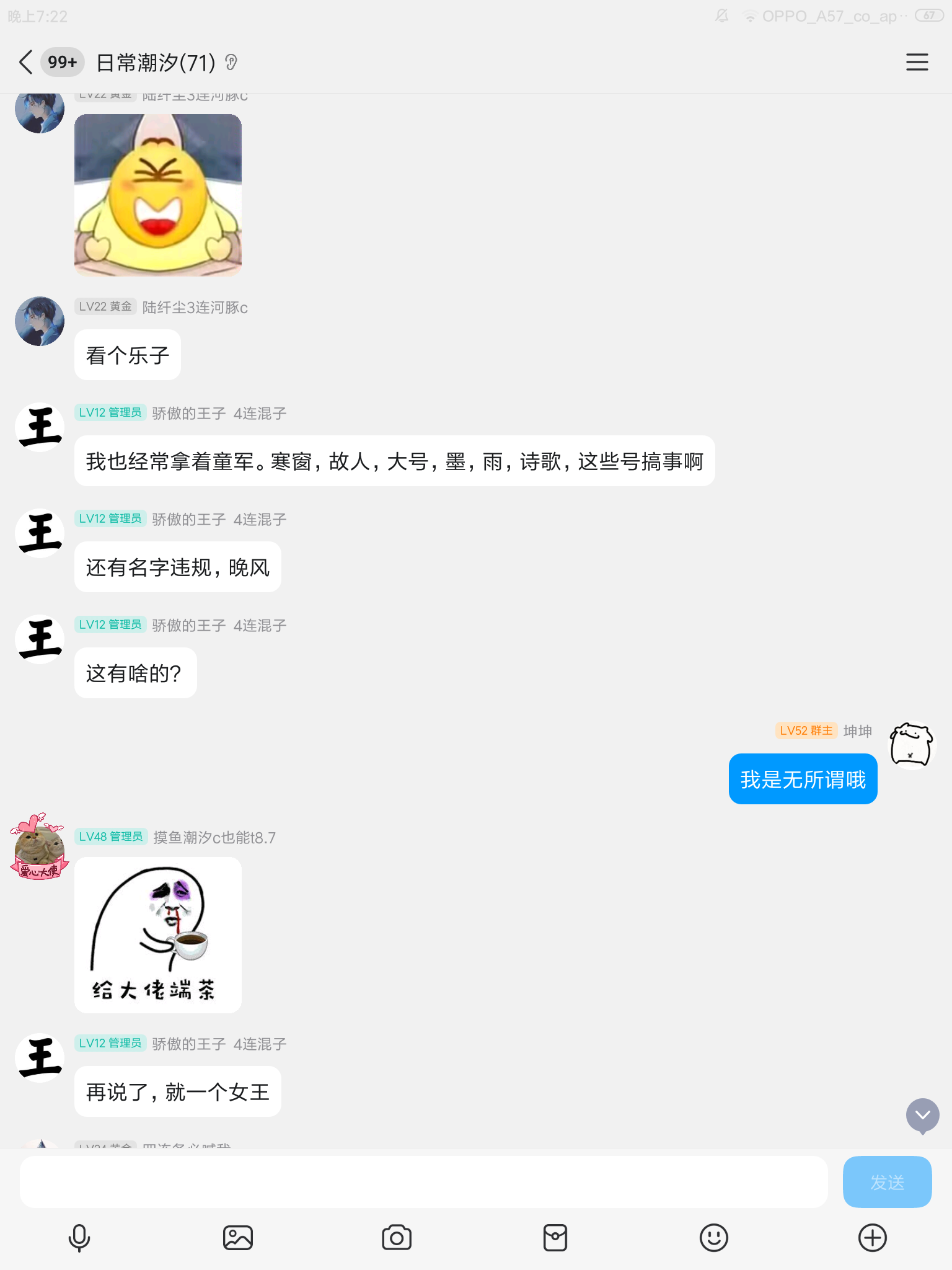
Task: Tap the message input field
Action: (x=421, y=1182)
